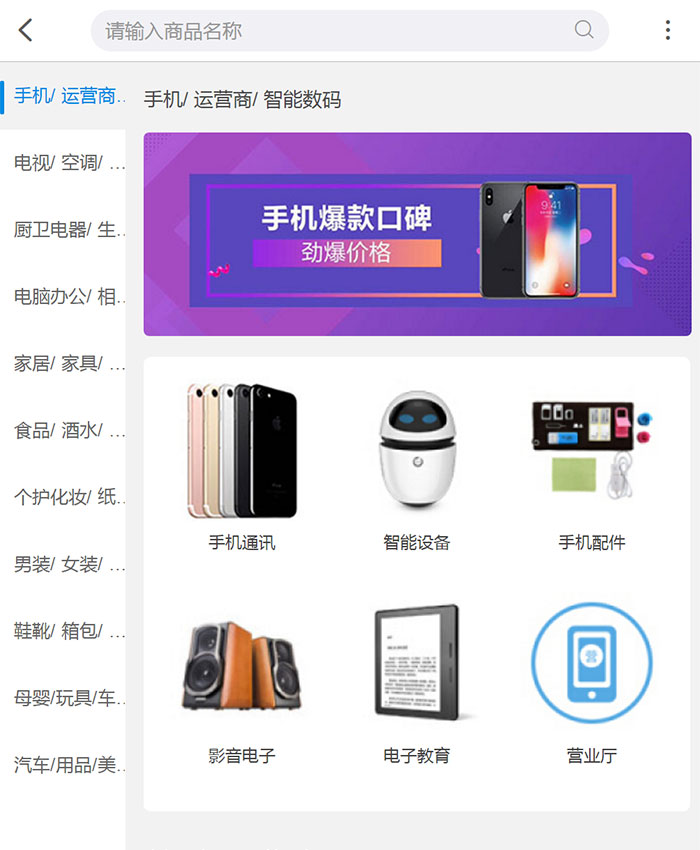Tap the 请输入商品名称 search field
This screenshot has height=850, width=700.
[340, 30]
